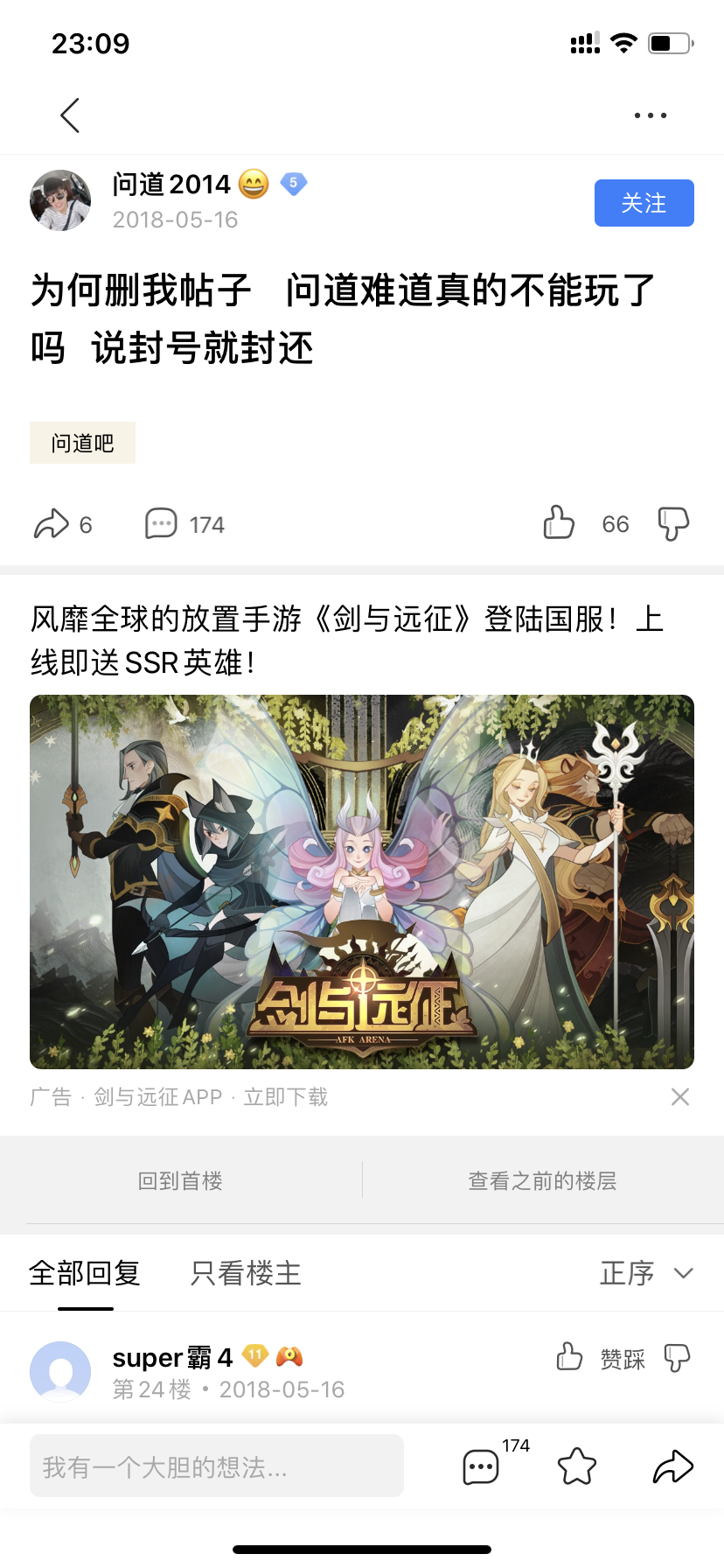View earlier floors 查看之前的楼层
Screen dimensions: 724x1568
click(543, 1181)
